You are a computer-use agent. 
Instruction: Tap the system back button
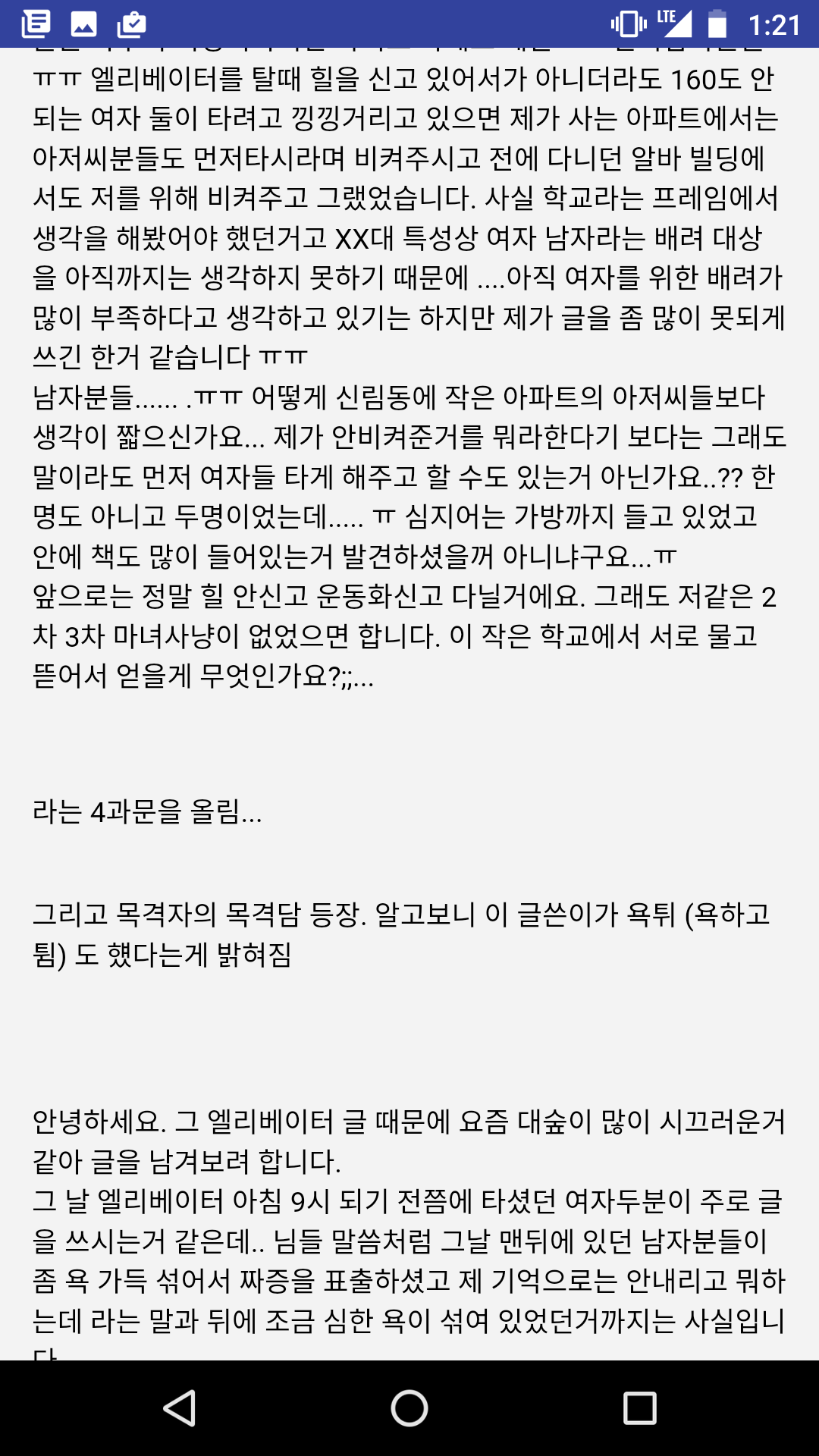click(180, 1408)
